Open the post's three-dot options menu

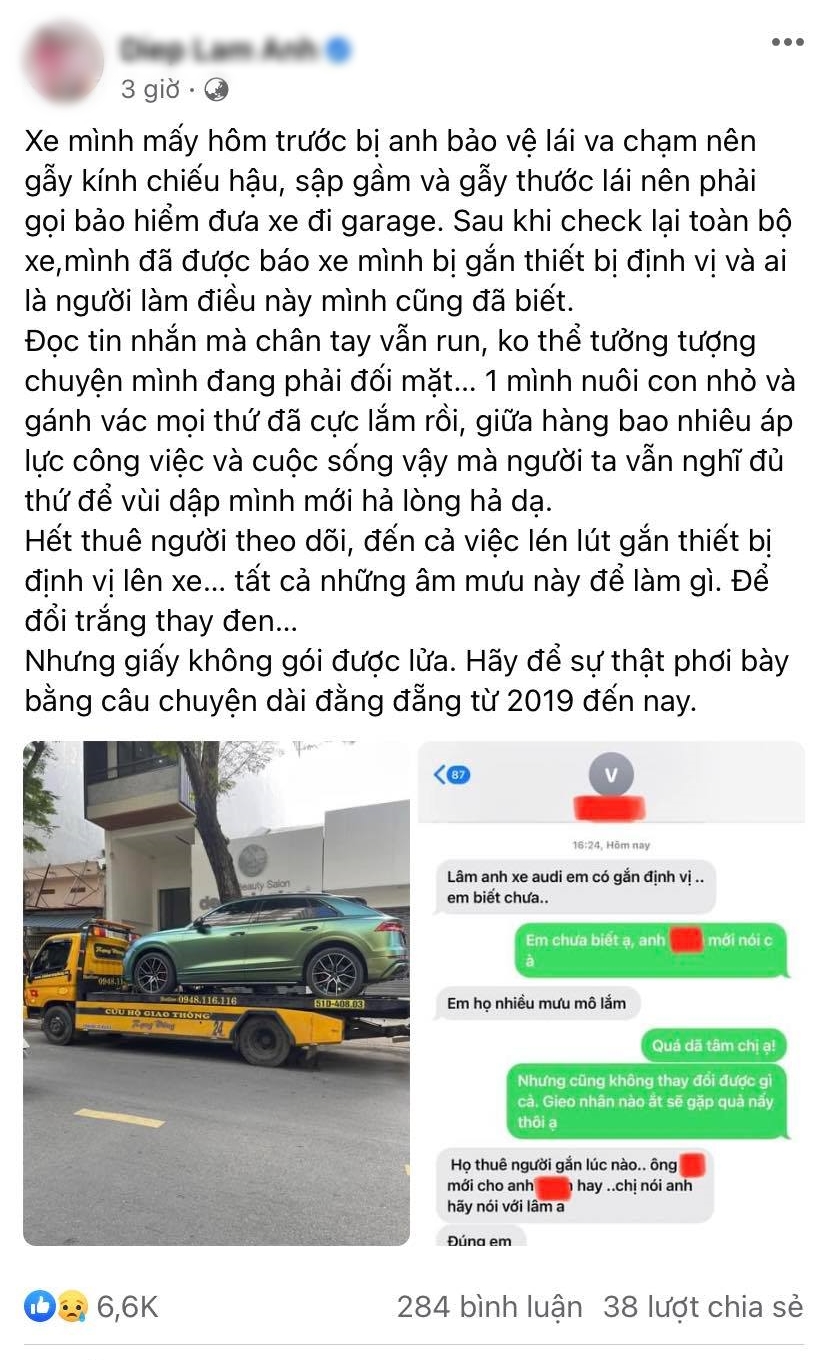787,43
